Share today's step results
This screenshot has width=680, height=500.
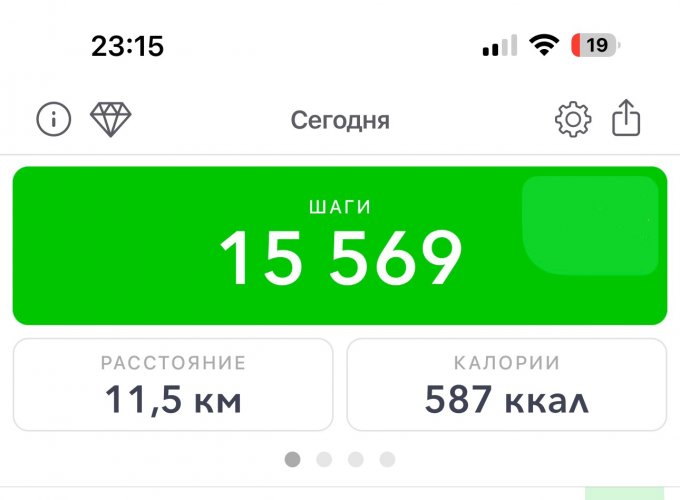(x=626, y=118)
